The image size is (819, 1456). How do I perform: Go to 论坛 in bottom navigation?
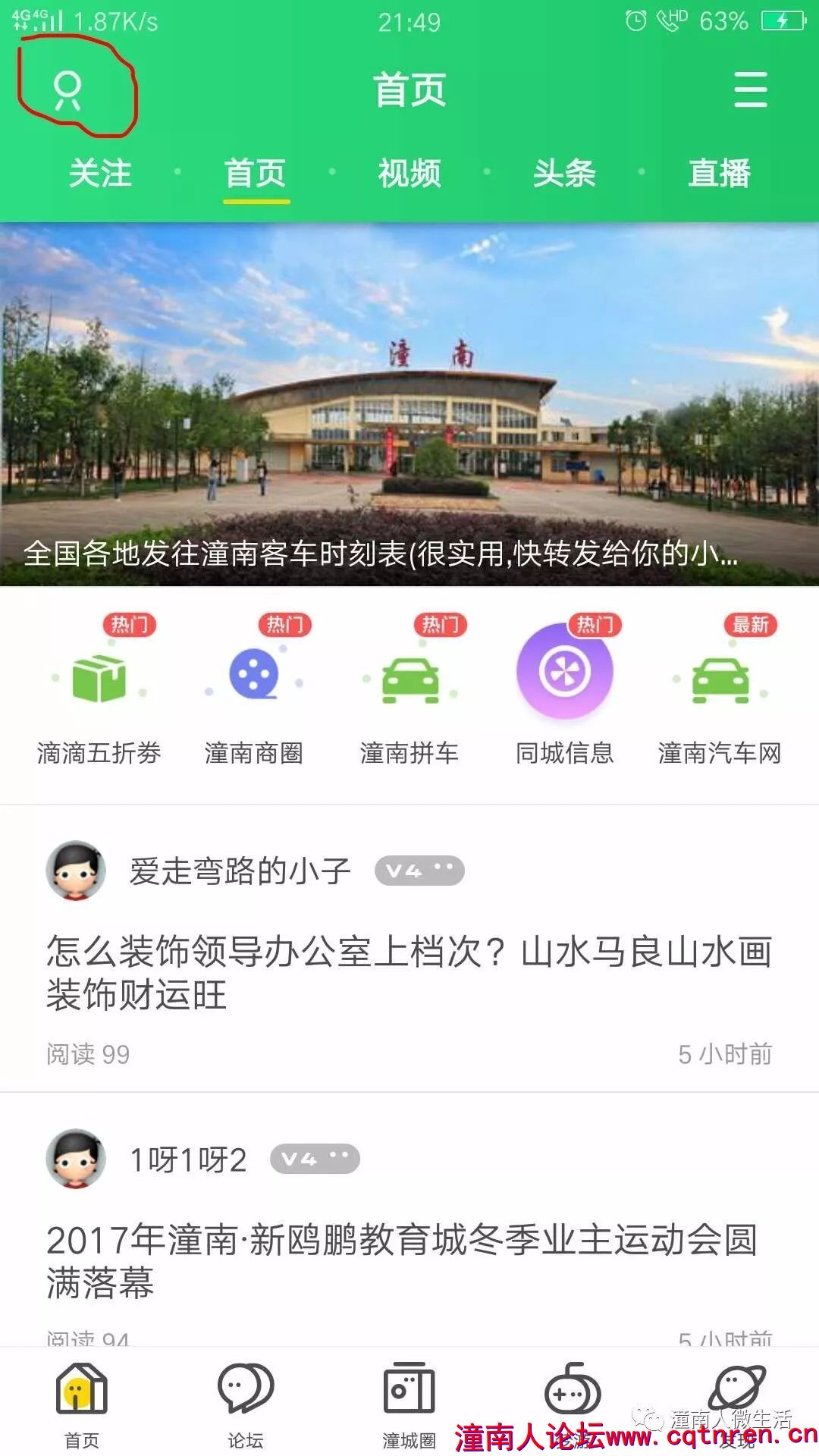pos(246,1404)
